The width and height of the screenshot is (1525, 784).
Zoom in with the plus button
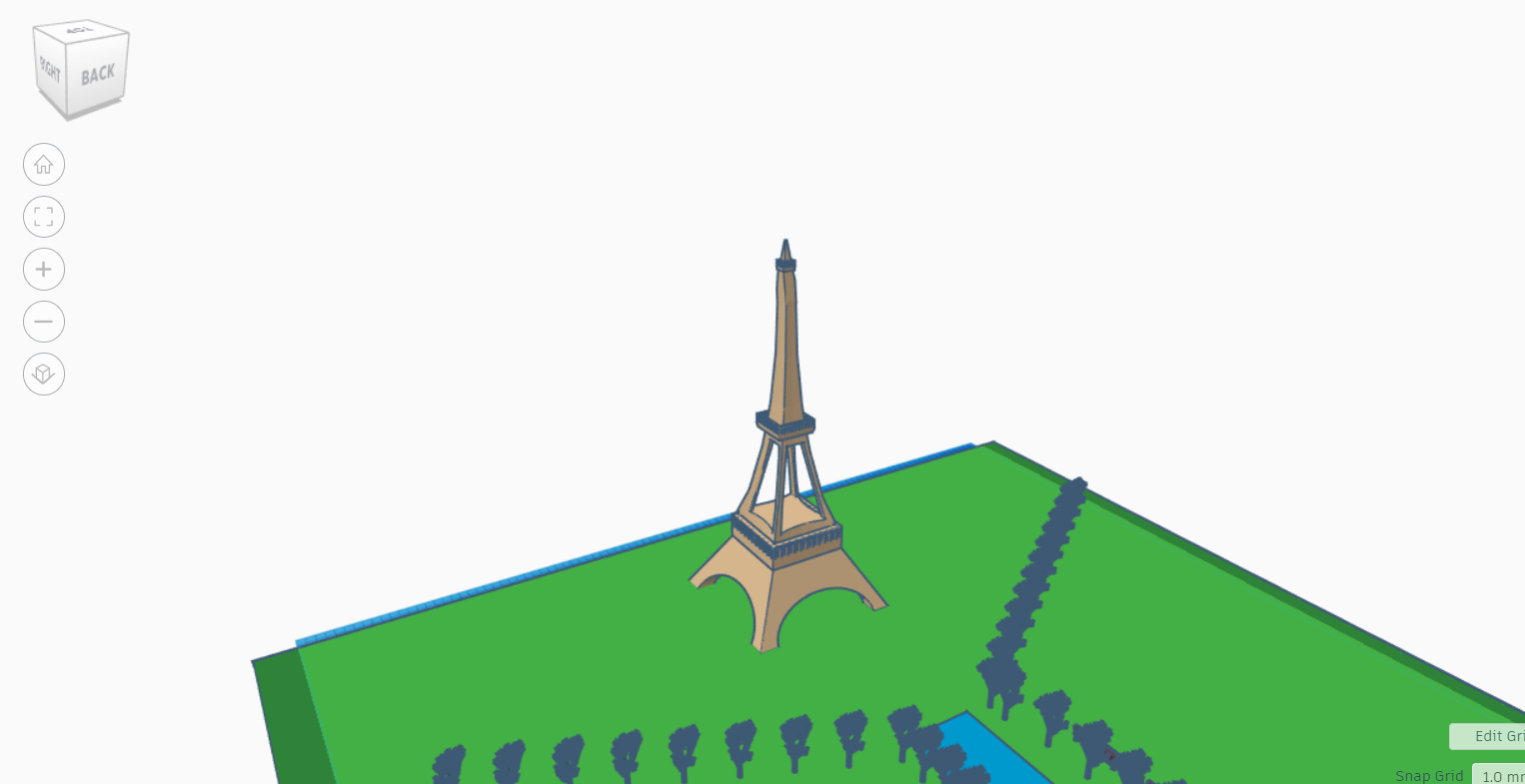pos(44,270)
